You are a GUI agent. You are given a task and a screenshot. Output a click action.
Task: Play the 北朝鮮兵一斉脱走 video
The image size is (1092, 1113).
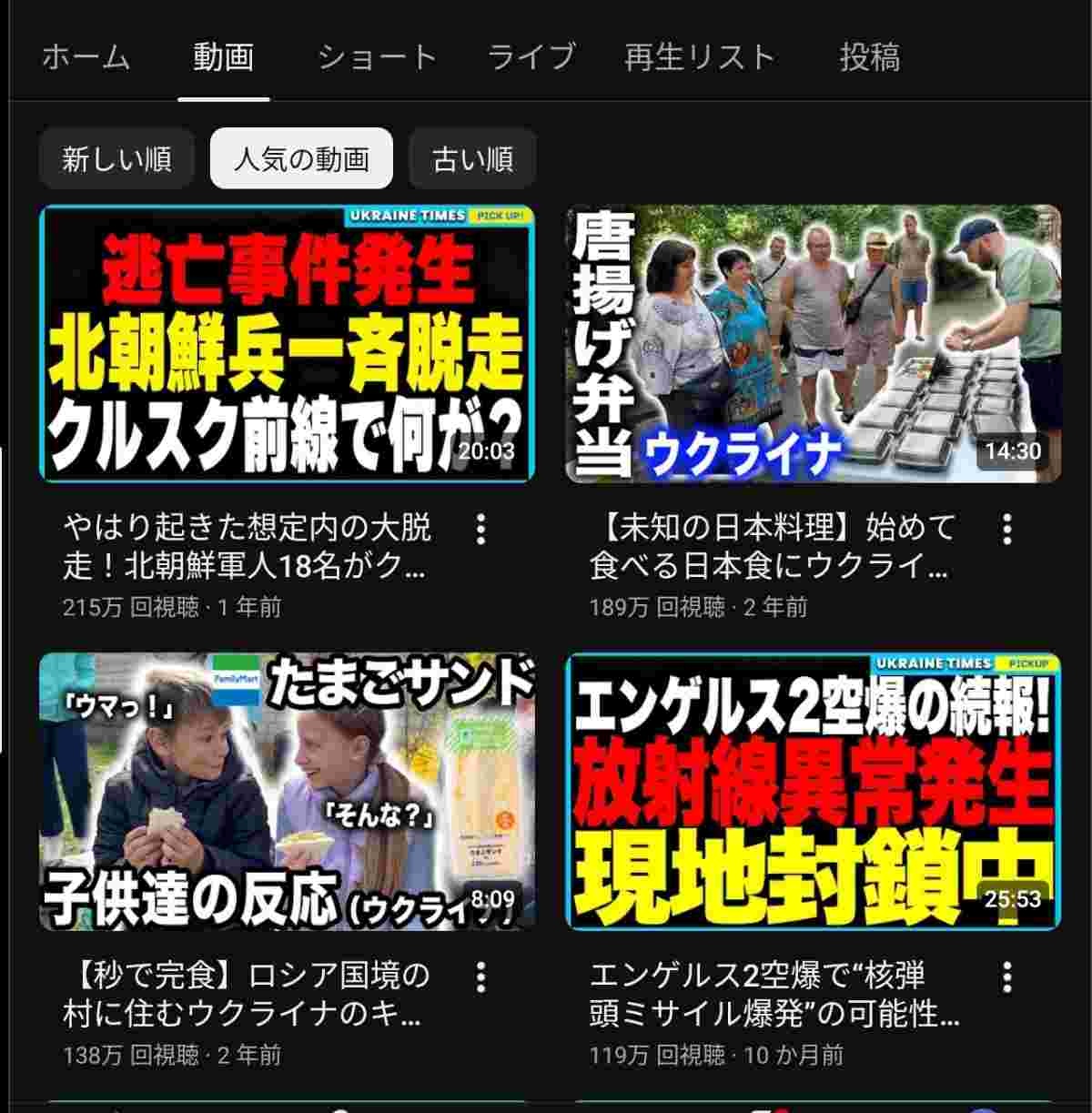[287, 344]
